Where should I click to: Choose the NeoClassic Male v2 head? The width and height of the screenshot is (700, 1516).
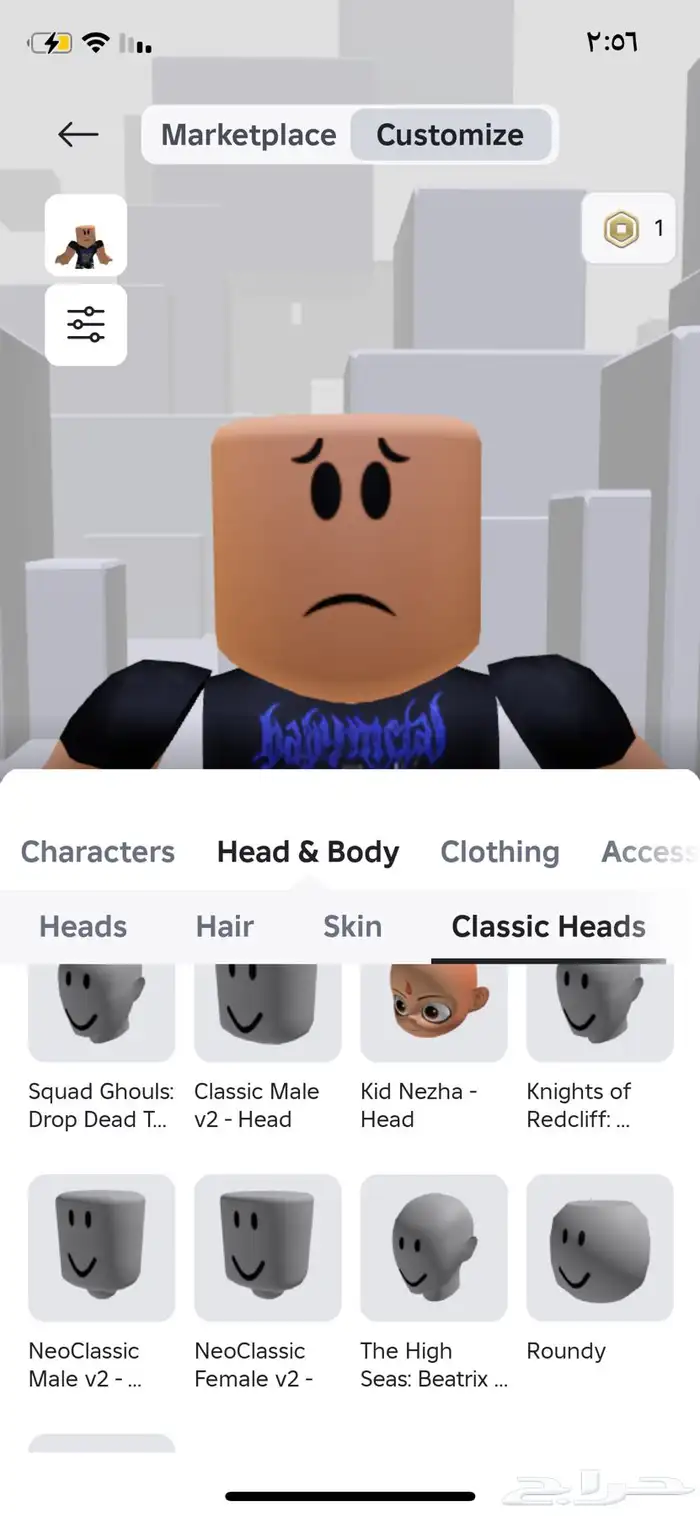pyautogui.click(x=101, y=1248)
